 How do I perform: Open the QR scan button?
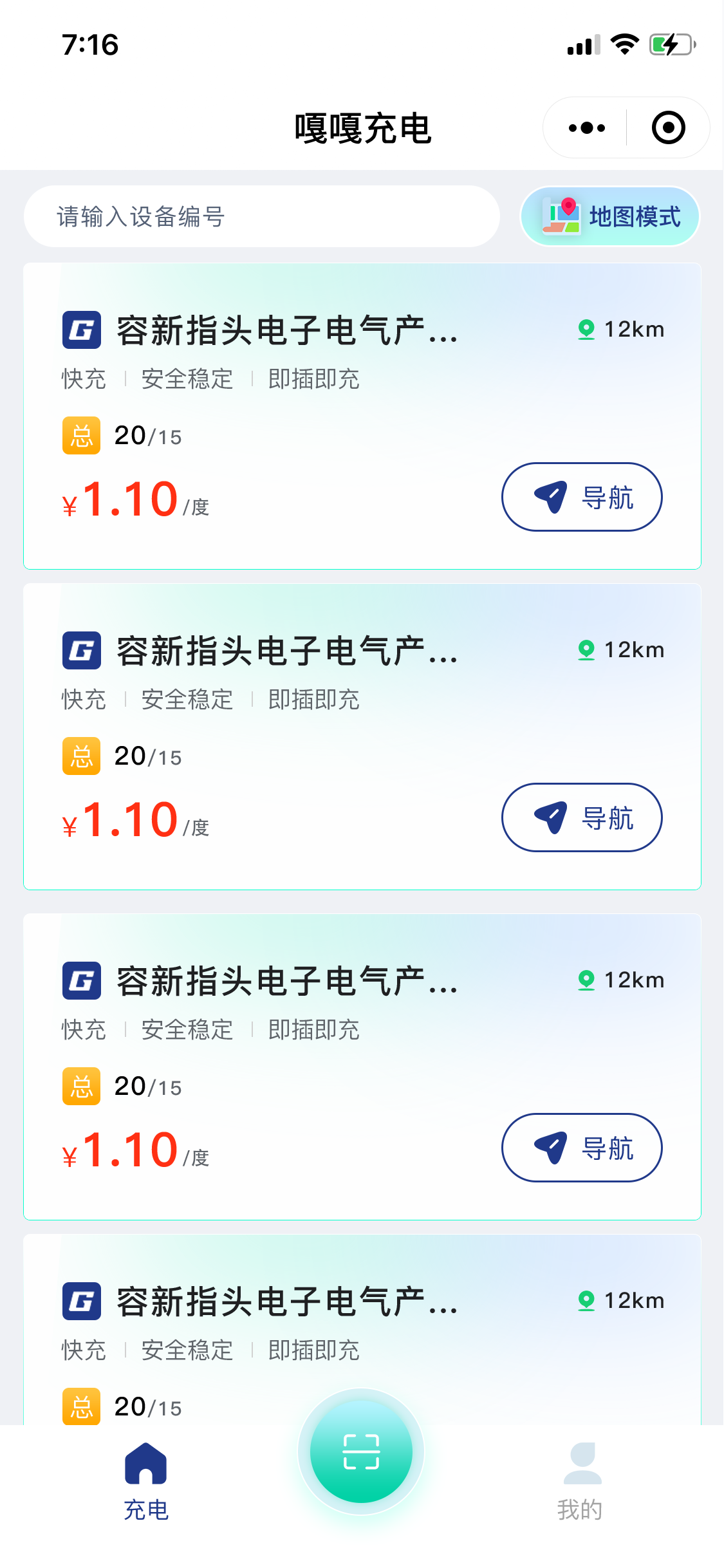pos(361,1451)
